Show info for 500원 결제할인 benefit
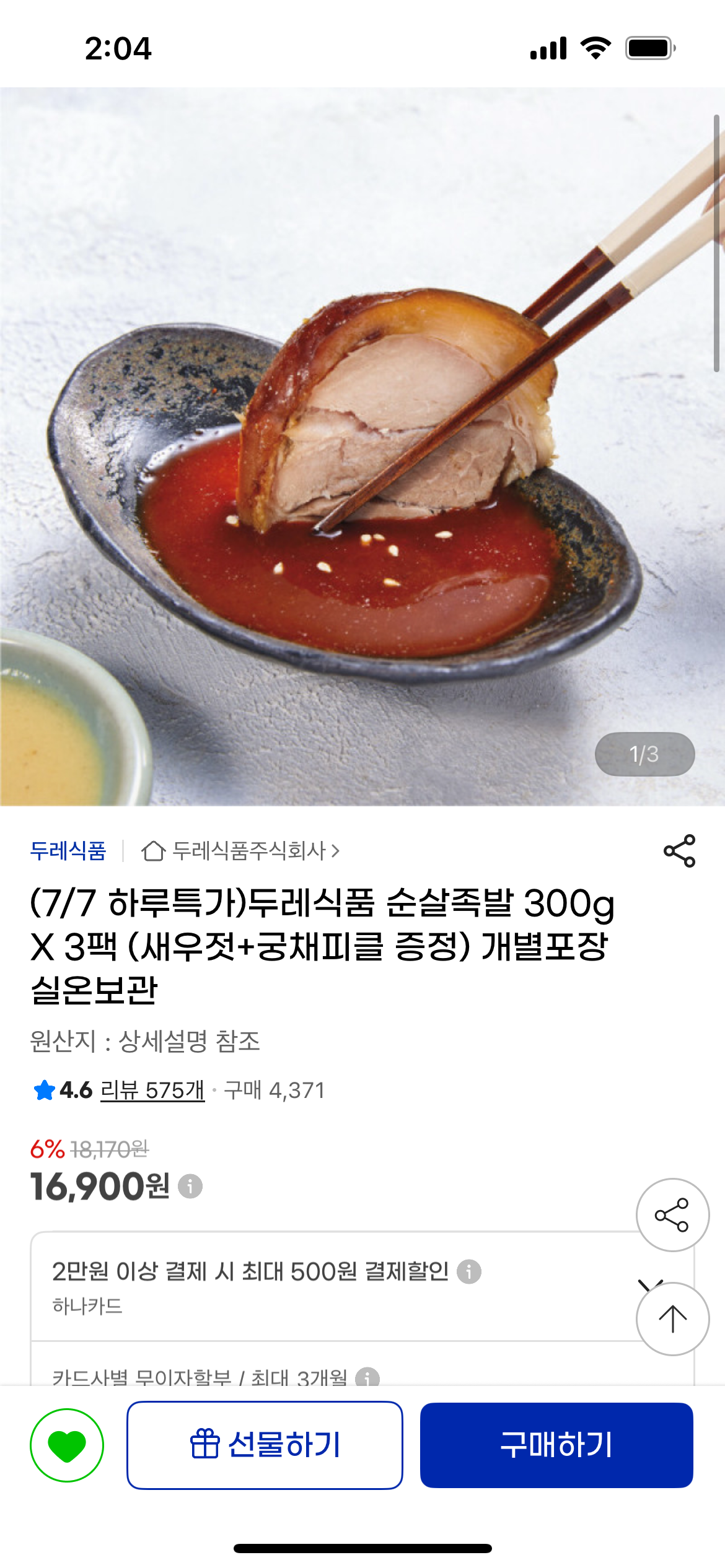Screen dimensions: 725x1568 pos(469,1272)
